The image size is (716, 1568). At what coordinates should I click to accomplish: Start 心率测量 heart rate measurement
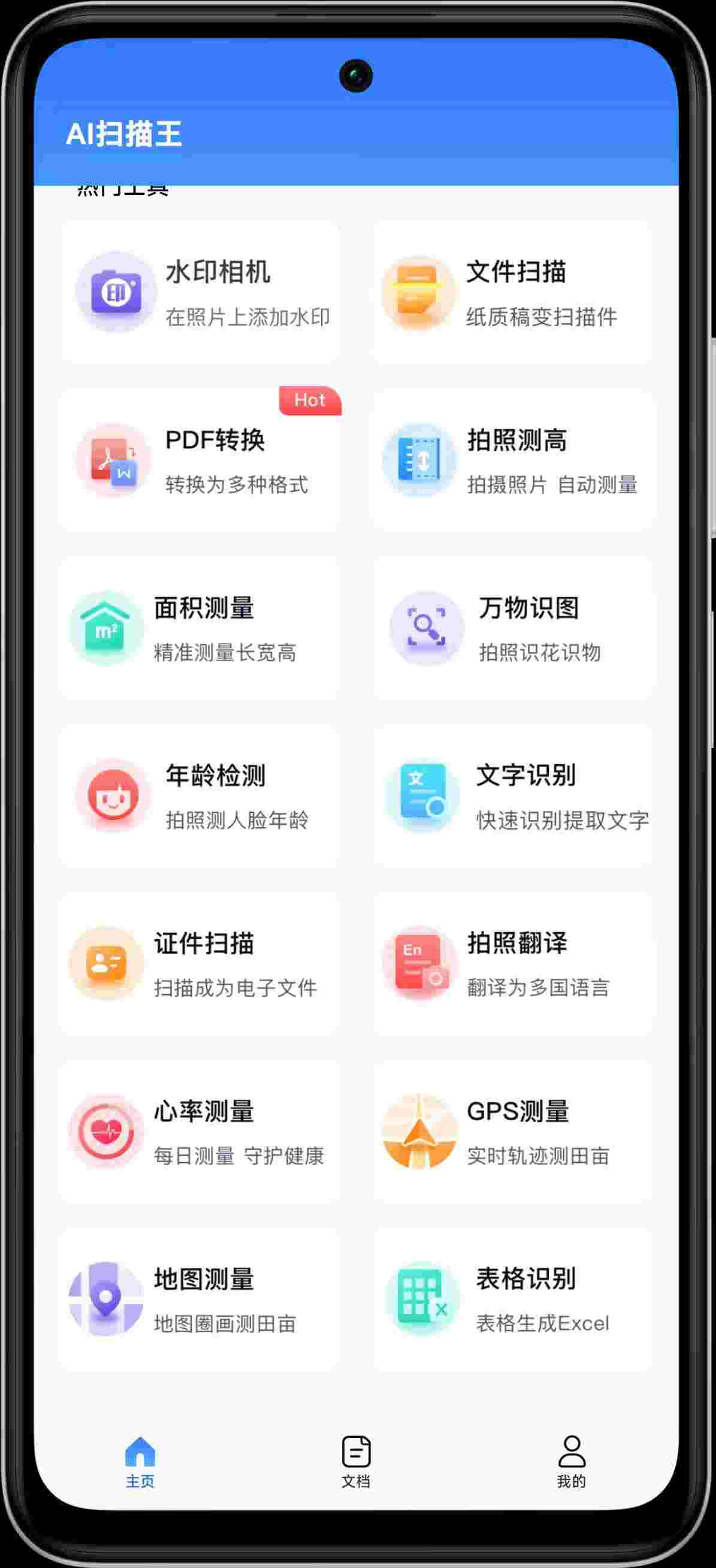point(200,1131)
